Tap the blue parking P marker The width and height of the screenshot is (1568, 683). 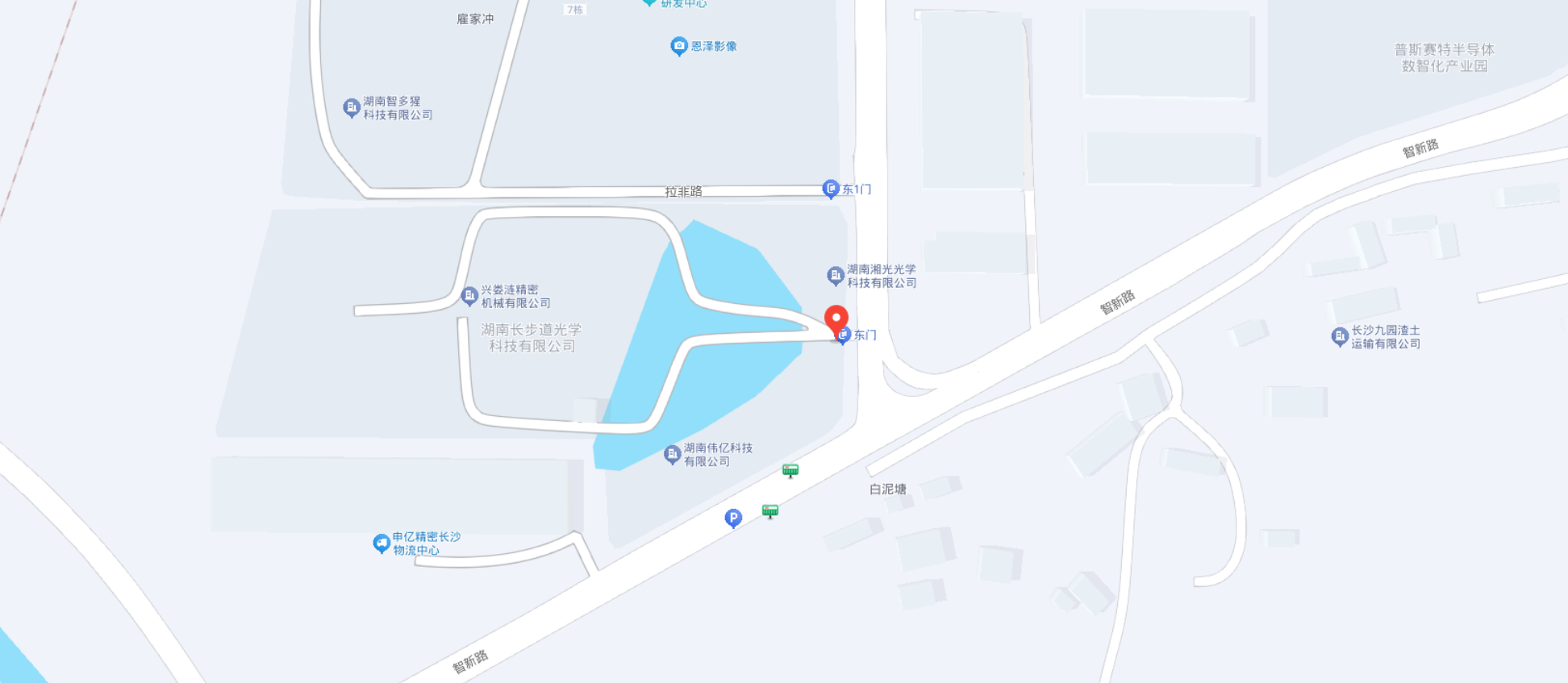pyautogui.click(x=732, y=518)
